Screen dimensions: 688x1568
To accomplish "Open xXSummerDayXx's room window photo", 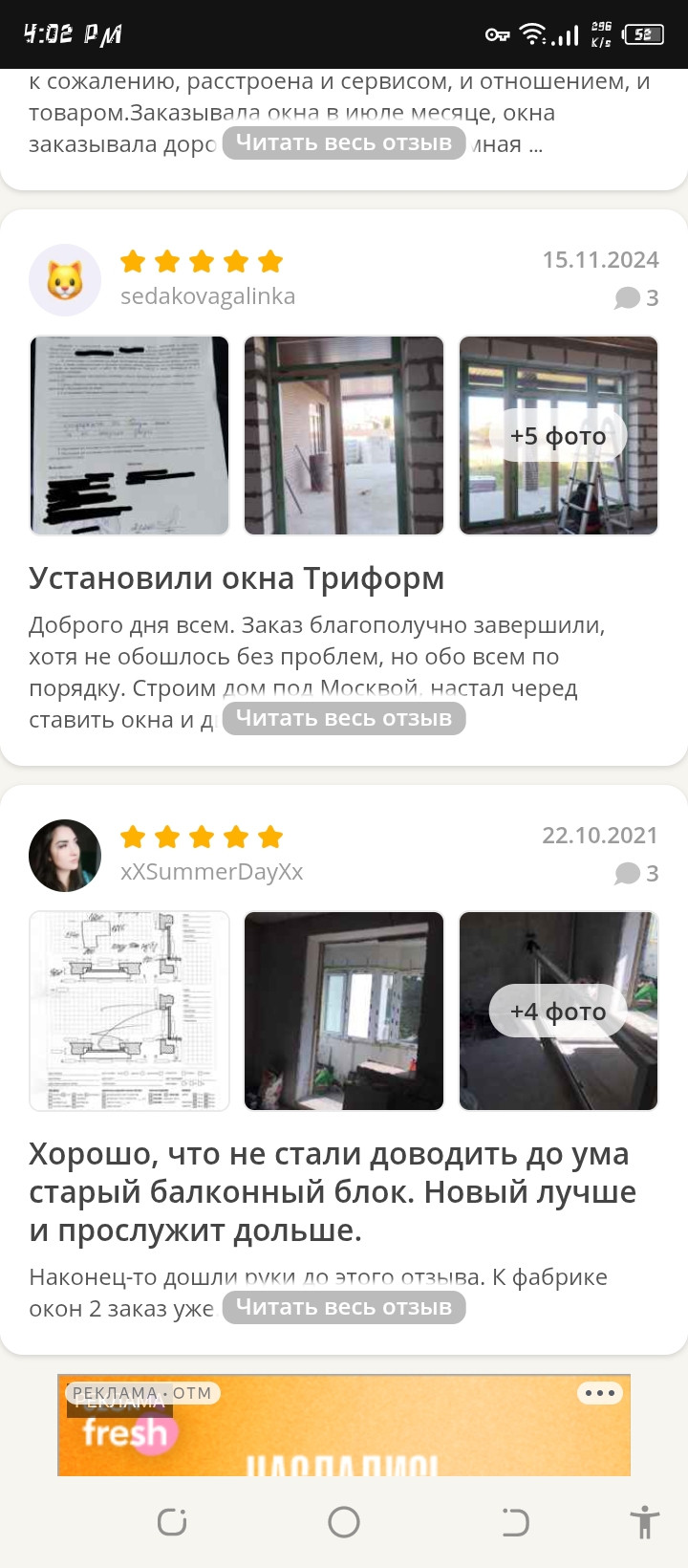I will (344, 1011).
